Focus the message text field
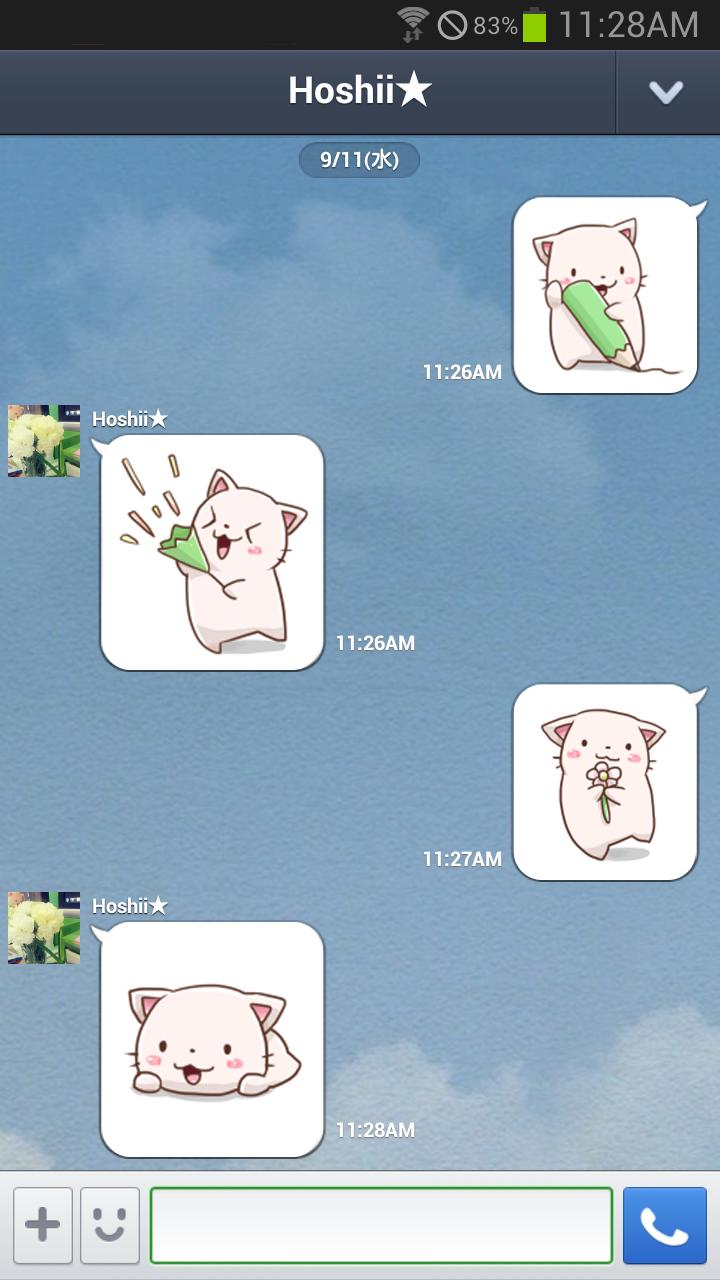720x1280 pixels. (381, 1225)
